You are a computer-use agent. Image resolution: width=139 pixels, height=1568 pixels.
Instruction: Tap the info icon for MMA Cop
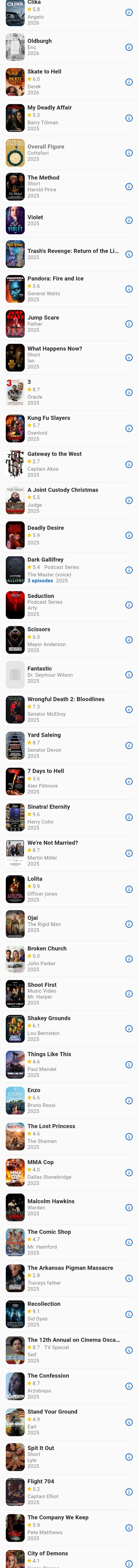pos(129,1173)
